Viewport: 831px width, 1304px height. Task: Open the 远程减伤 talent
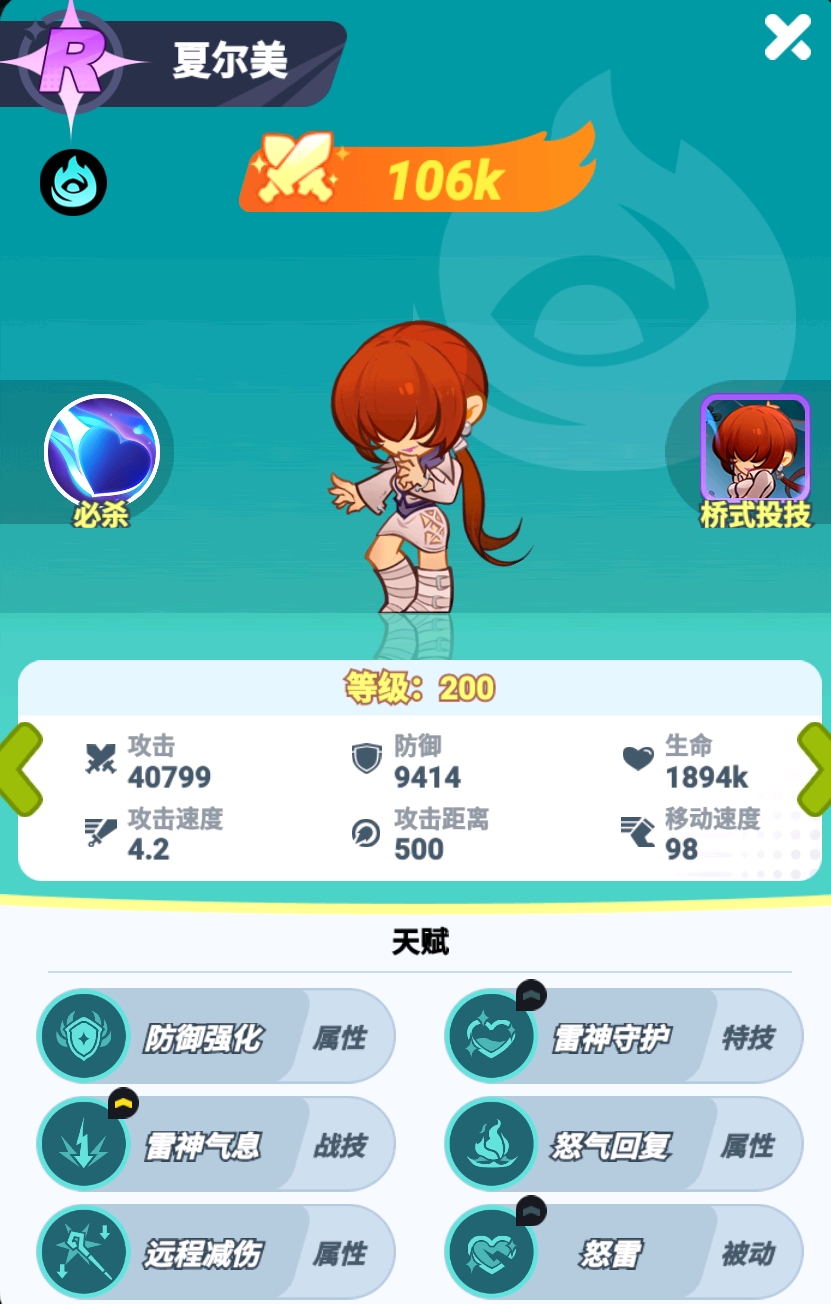216,1252
